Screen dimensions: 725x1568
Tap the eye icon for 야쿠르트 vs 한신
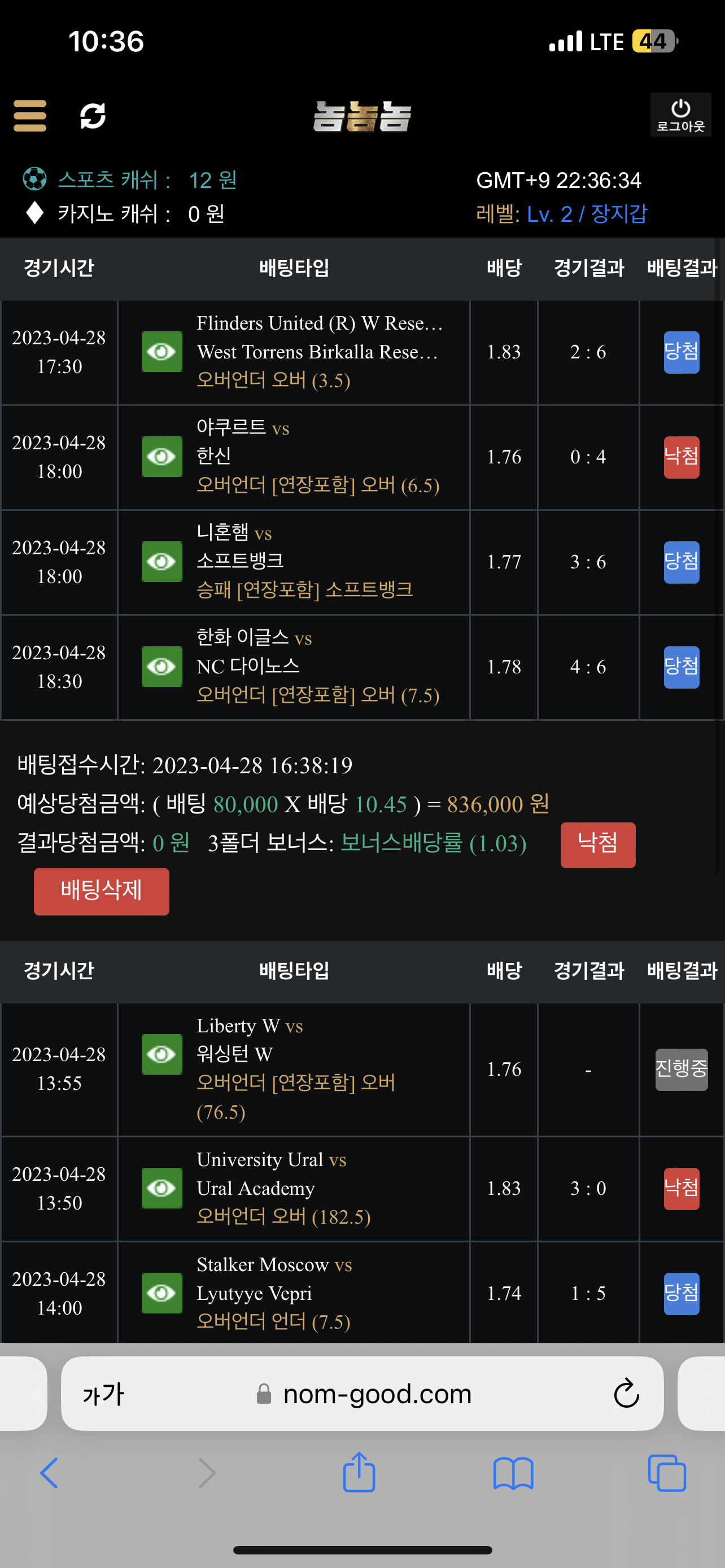(x=162, y=457)
